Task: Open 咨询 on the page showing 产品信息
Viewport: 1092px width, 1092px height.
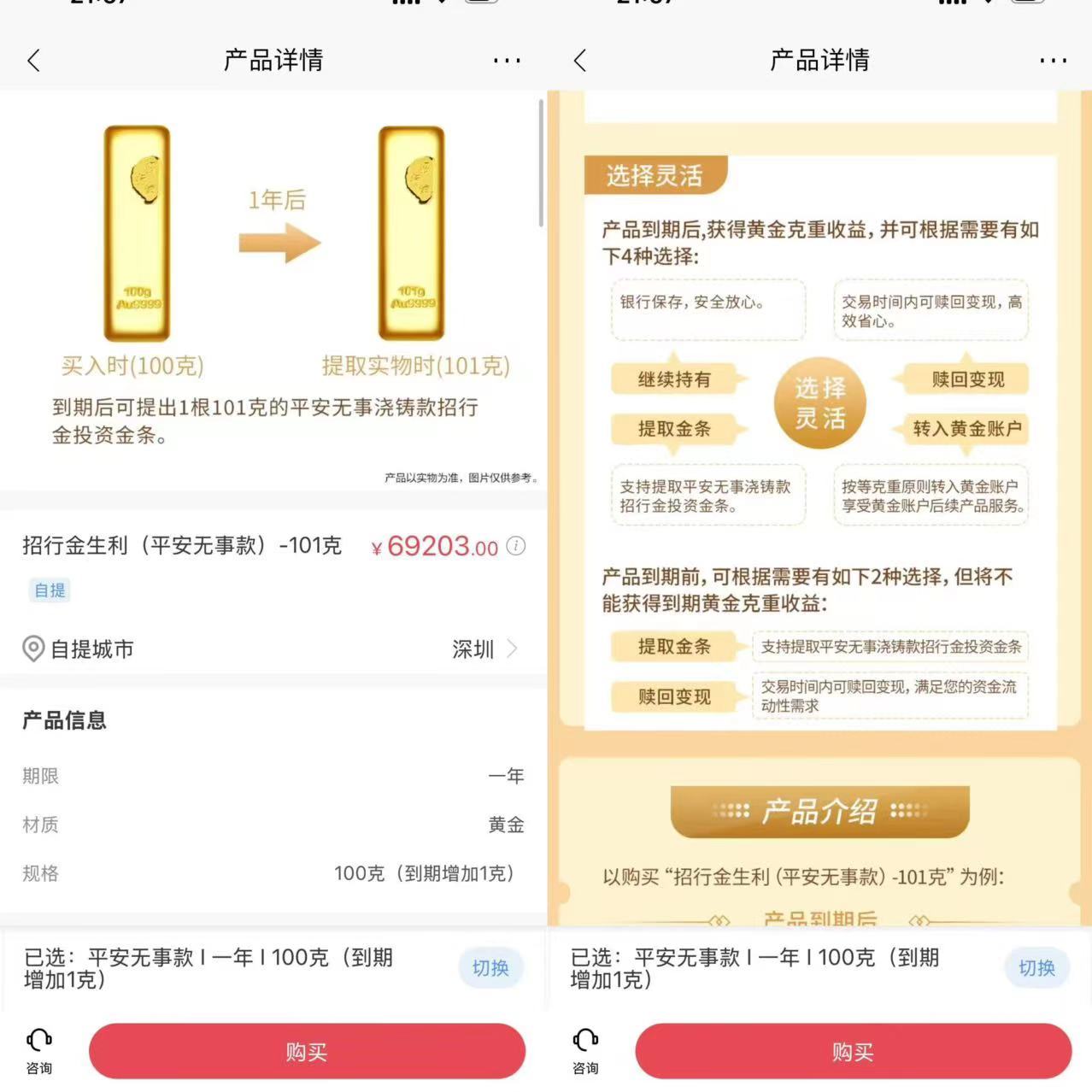Action: pos(38,1052)
